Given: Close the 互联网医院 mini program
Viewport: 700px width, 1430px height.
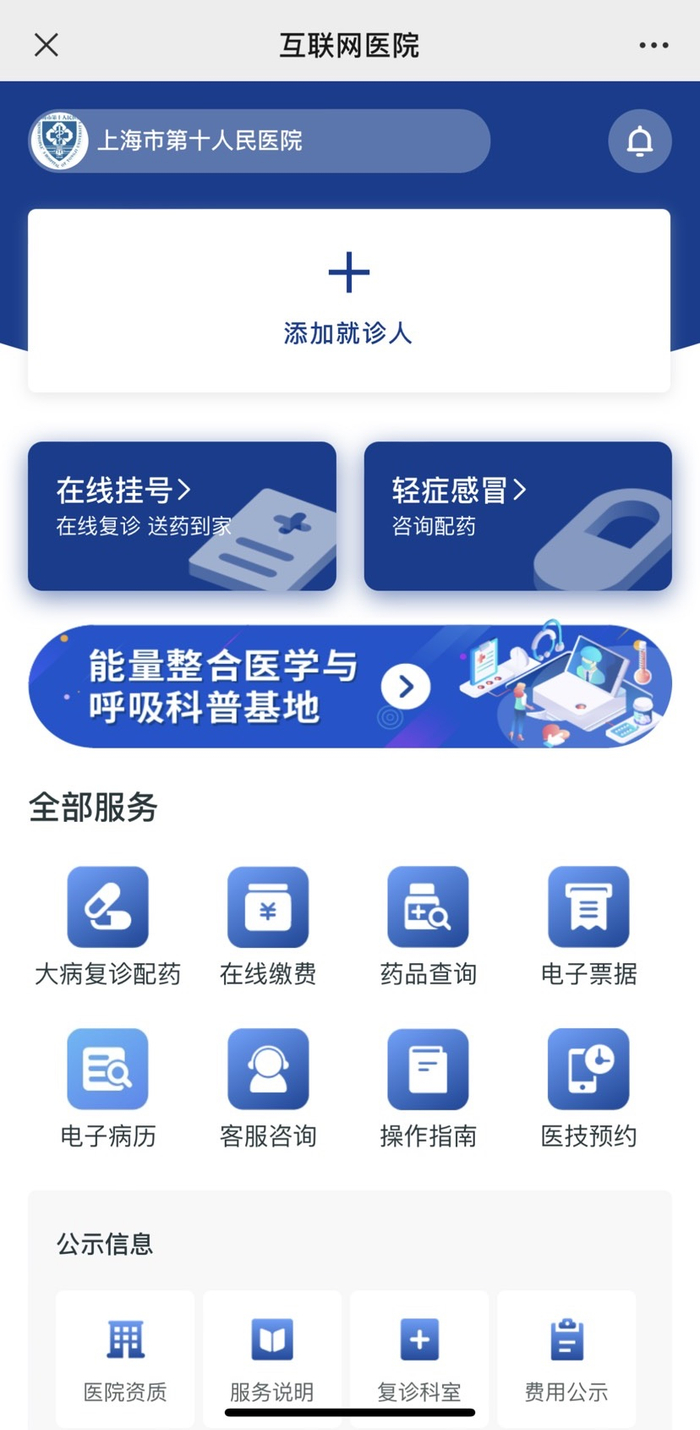Looking at the screenshot, I should (x=46, y=45).
